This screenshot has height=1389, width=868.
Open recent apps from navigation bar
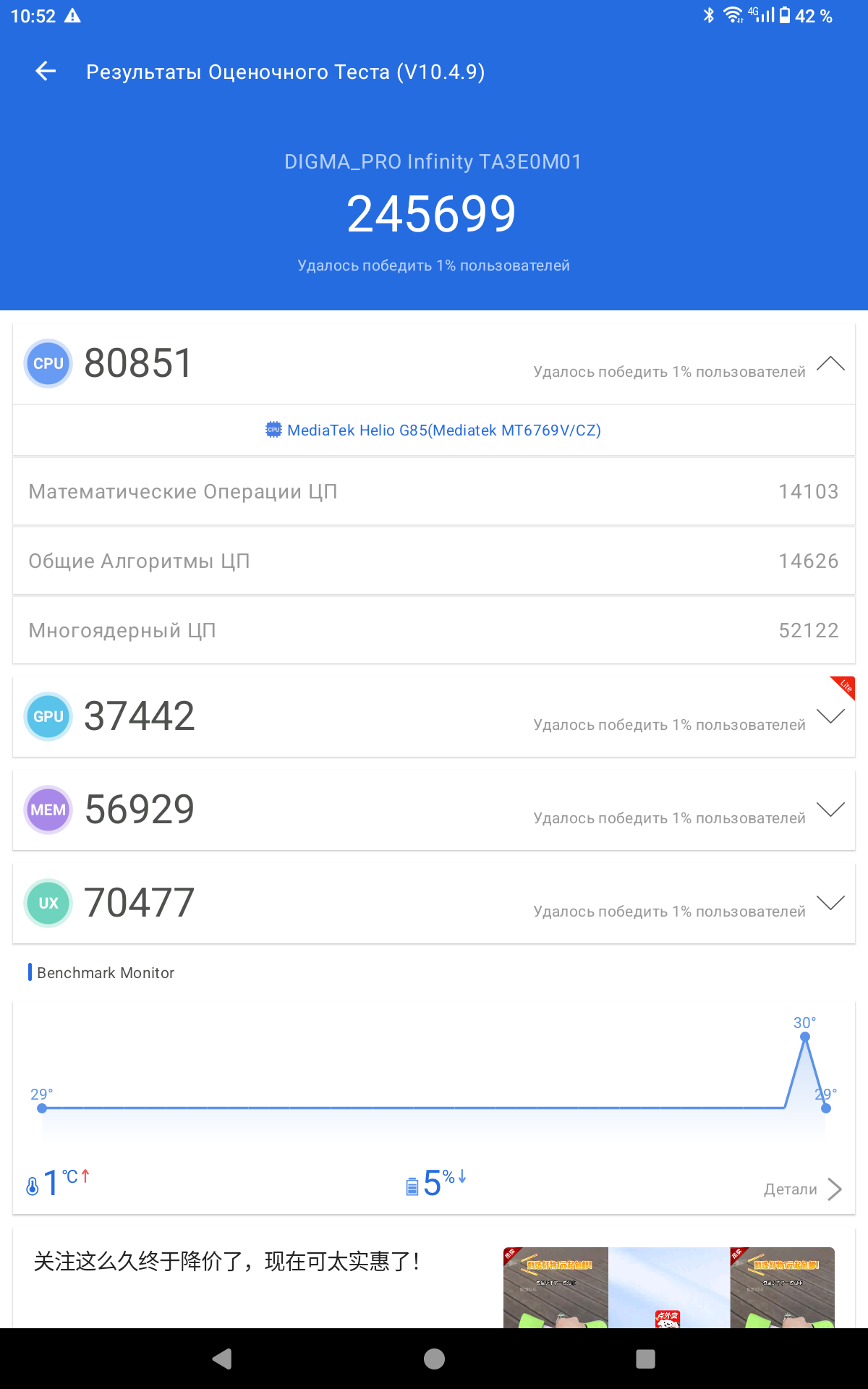[645, 1359]
